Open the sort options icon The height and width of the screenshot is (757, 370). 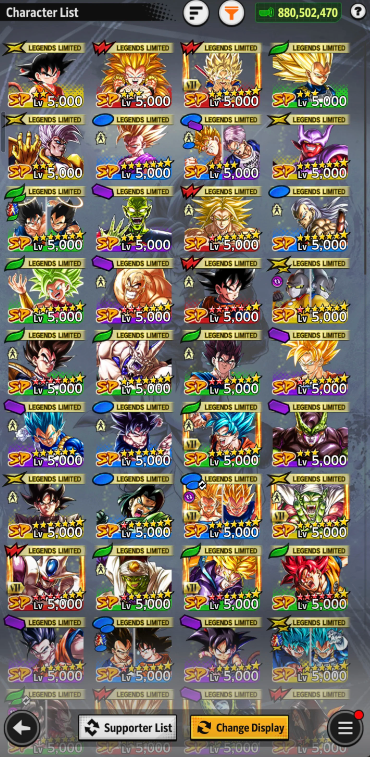(196, 13)
